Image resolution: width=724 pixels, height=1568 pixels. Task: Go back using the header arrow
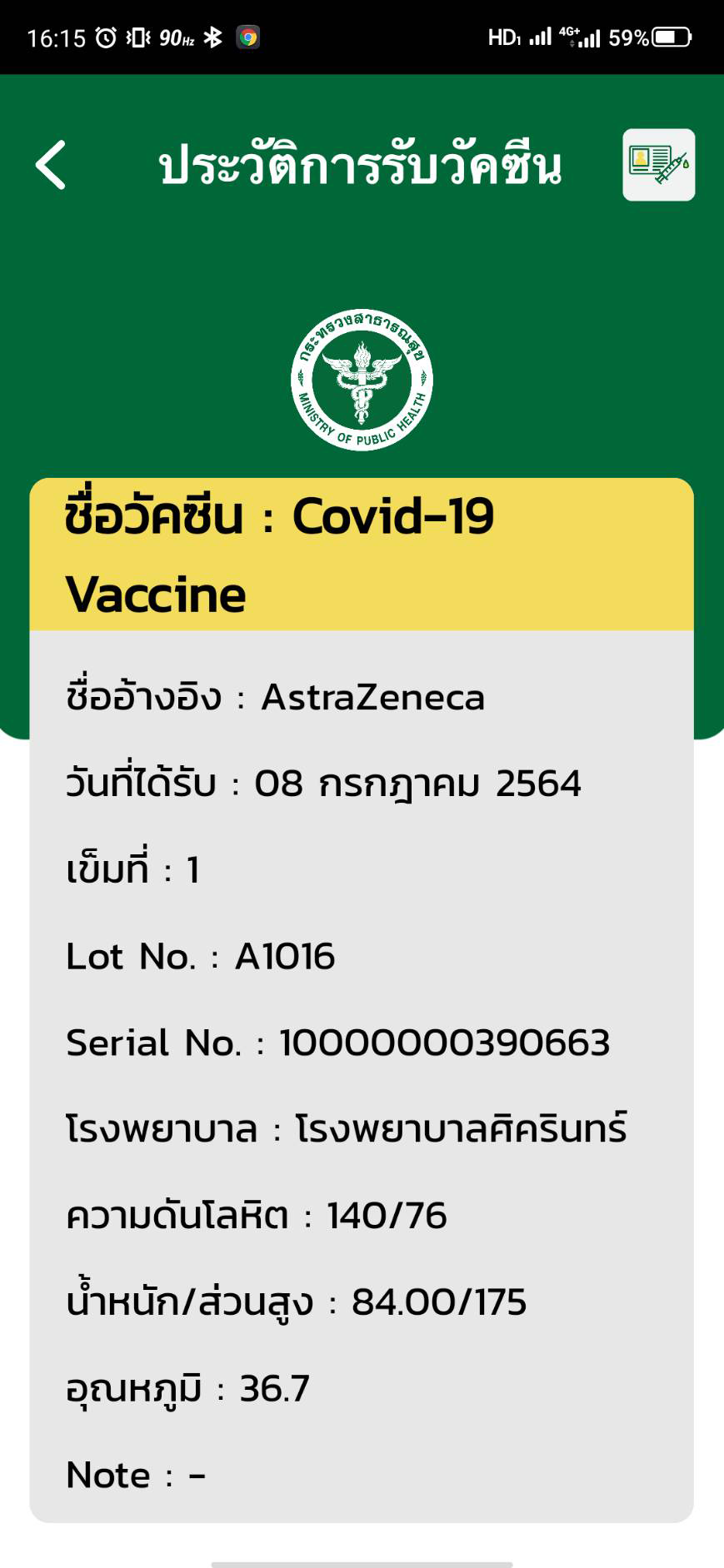pyautogui.click(x=52, y=165)
